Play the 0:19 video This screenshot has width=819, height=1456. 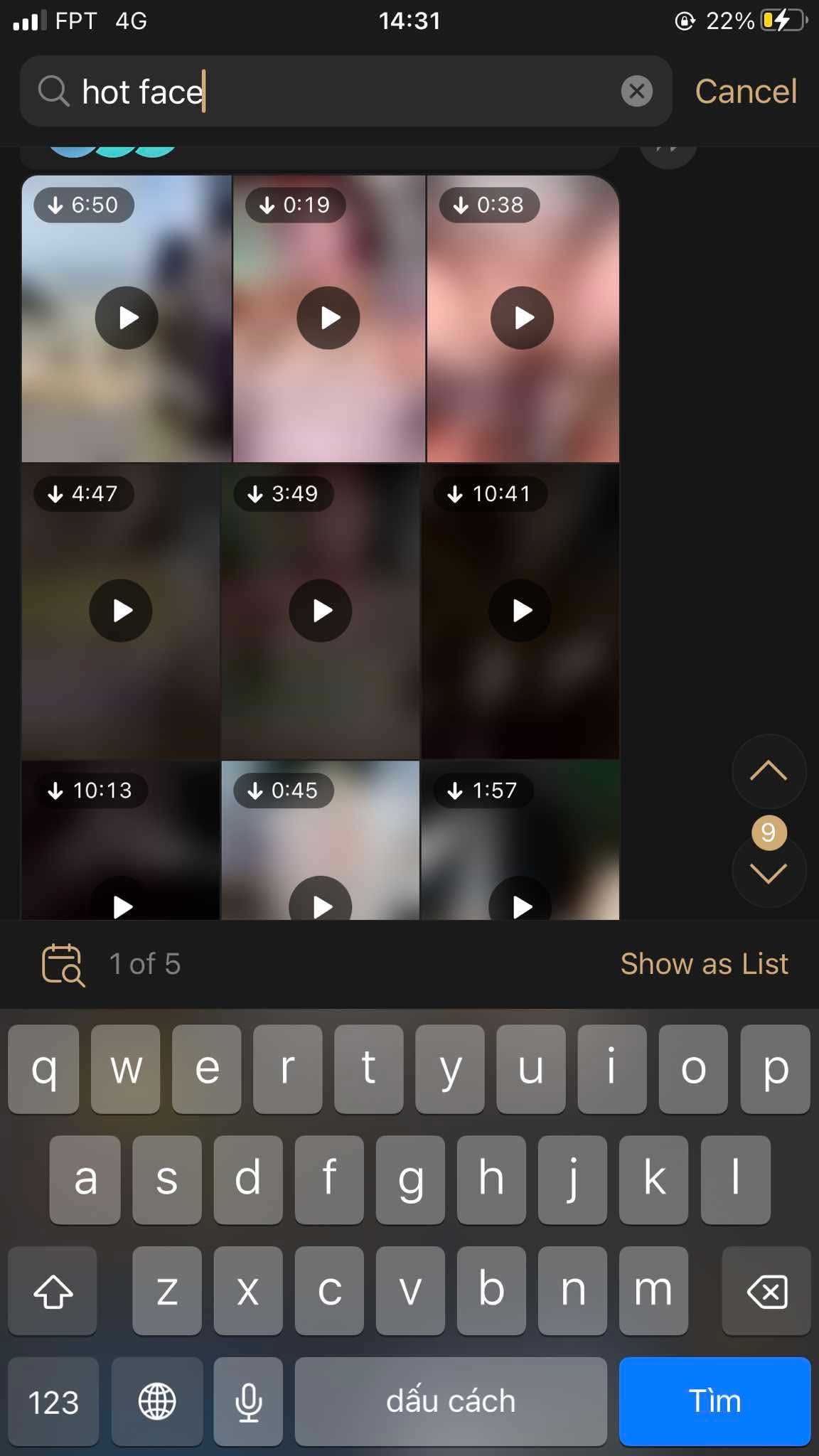tap(328, 318)
